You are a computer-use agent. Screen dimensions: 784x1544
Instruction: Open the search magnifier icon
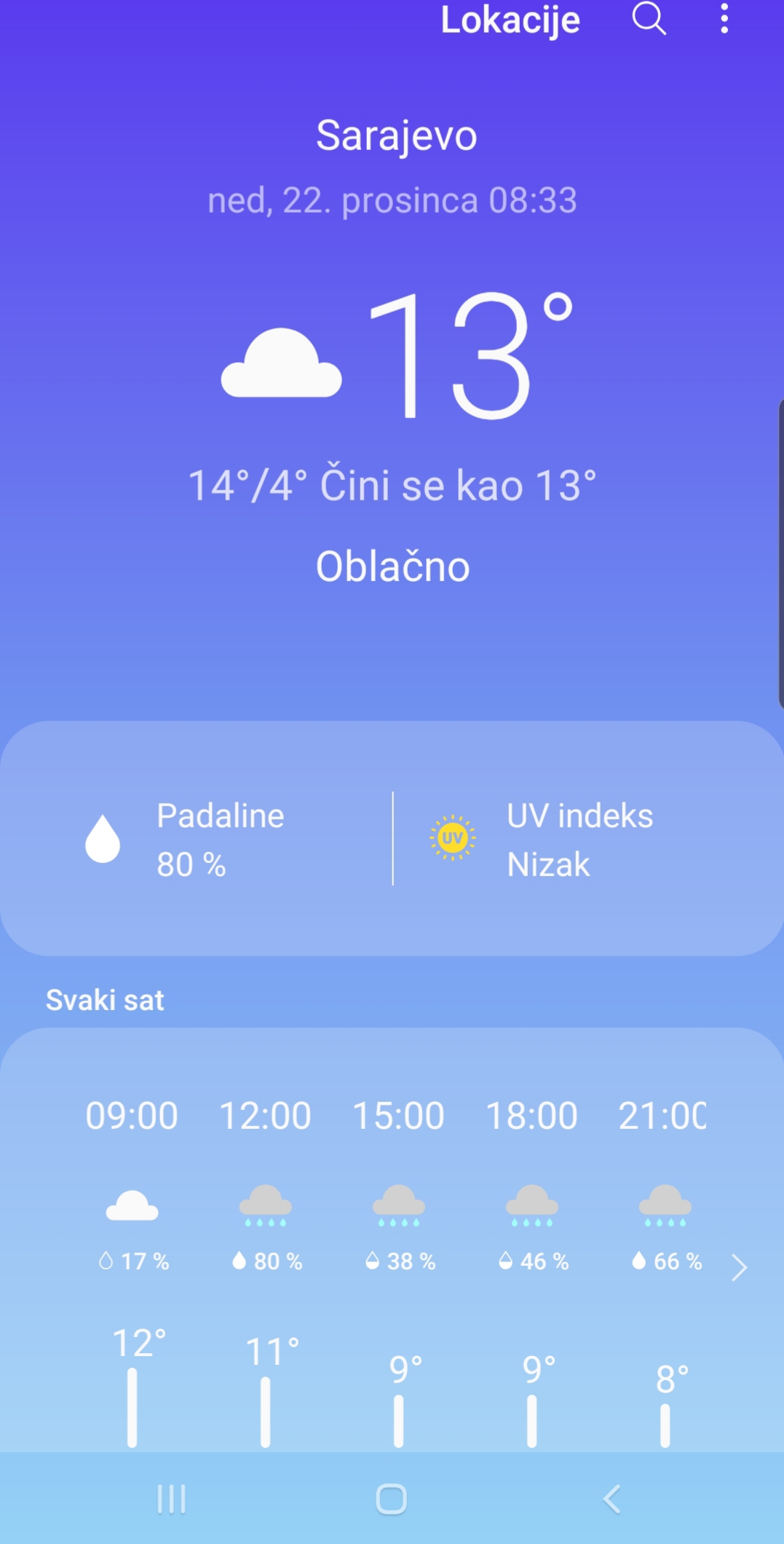[649, 18]
